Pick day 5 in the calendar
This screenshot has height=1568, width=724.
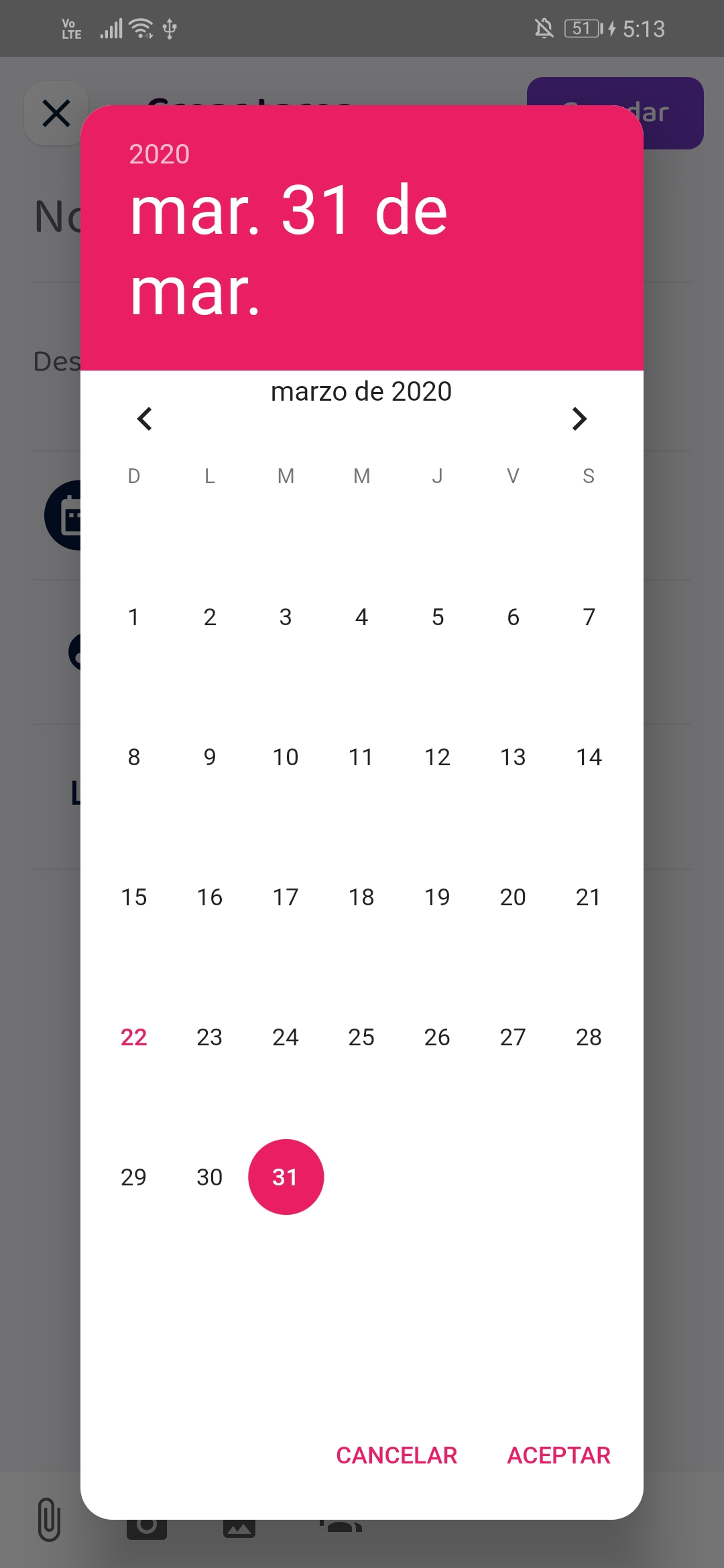[x=437, y=616]
